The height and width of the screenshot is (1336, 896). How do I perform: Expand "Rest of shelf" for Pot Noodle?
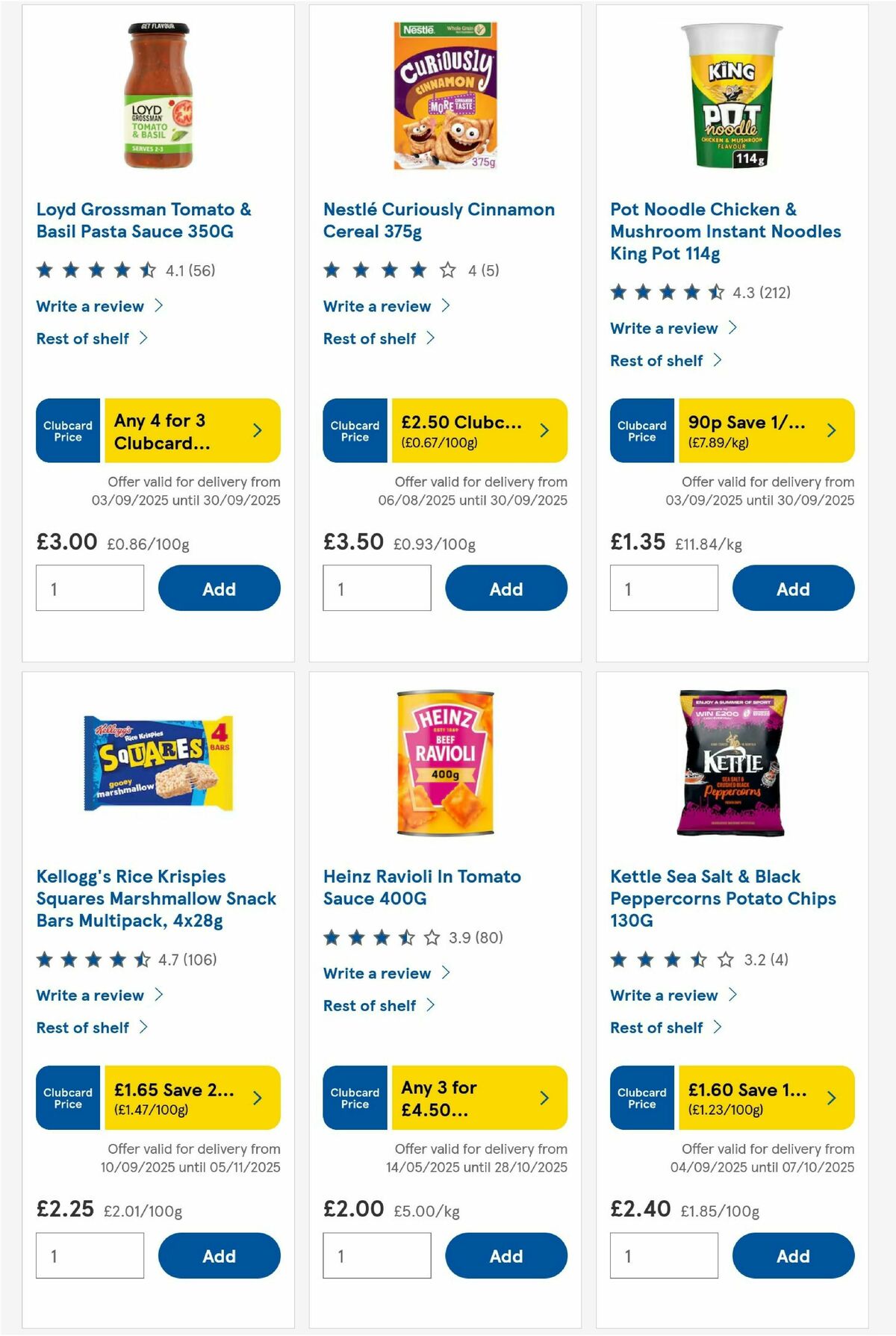pos(664,361)
